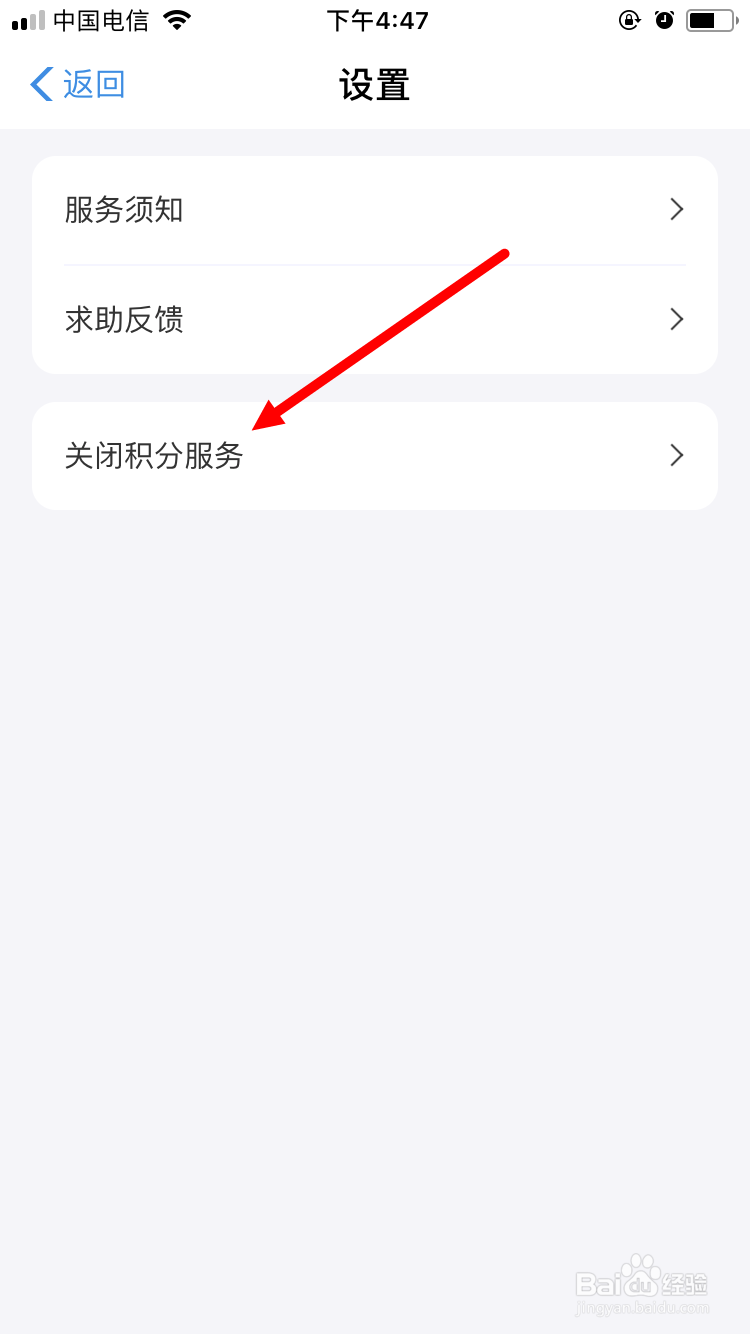
Task: Tap the 设置 page title
Action: (x=375, y=86)
